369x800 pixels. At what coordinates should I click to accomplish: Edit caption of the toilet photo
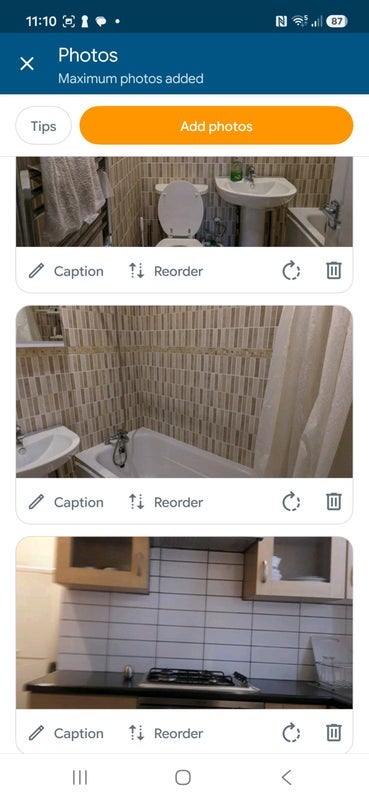66,271
